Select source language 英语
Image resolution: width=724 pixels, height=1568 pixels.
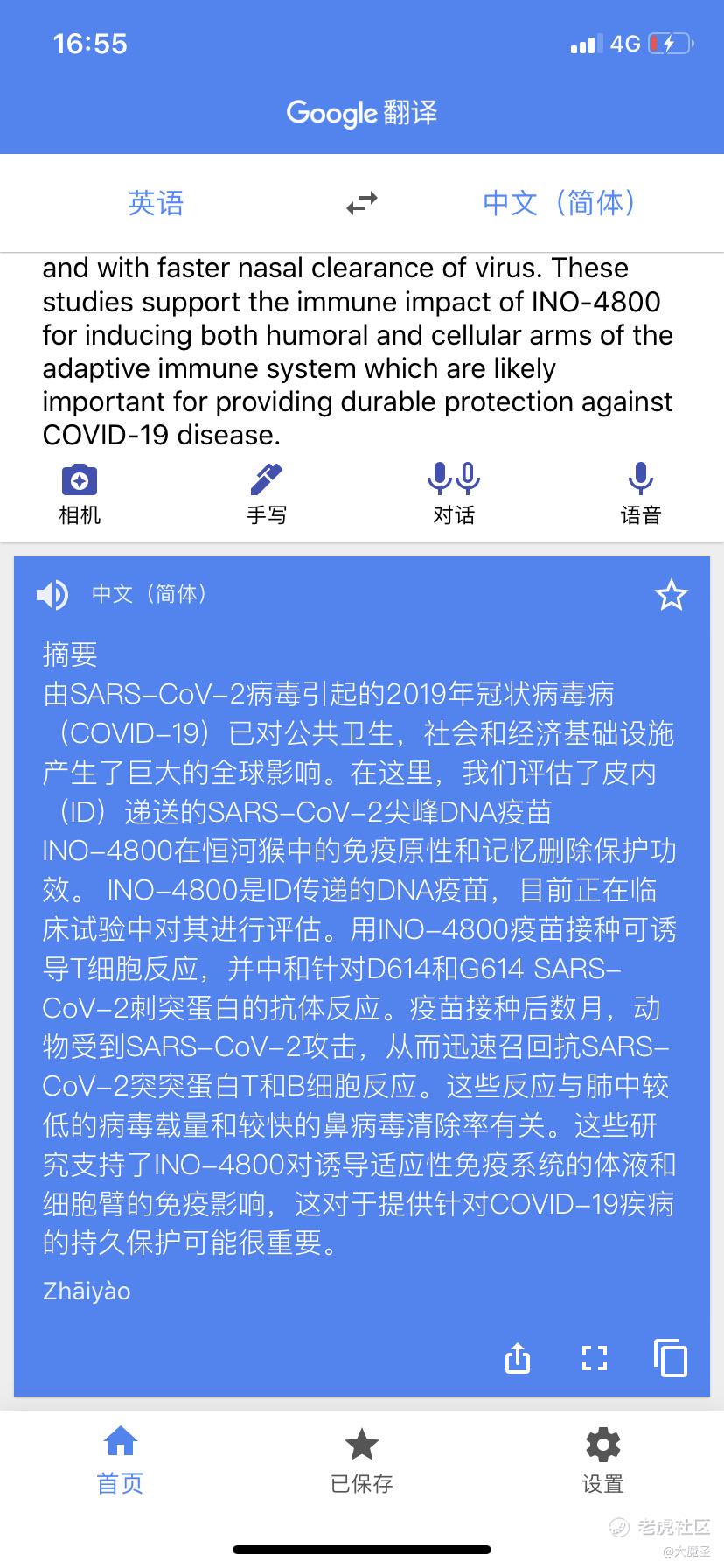156,203
